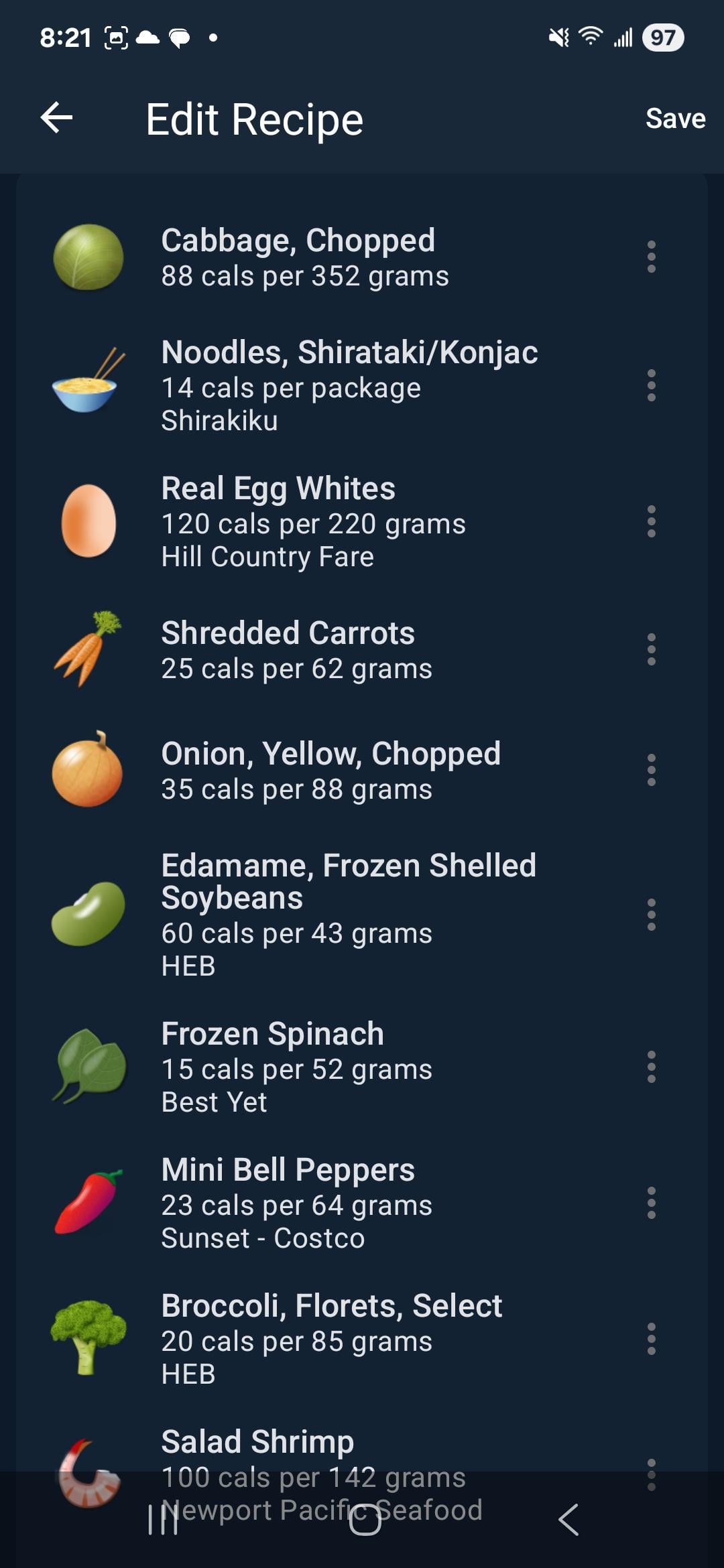Open the options menu for Onion, Yellow, Chopped

[651, 770]
